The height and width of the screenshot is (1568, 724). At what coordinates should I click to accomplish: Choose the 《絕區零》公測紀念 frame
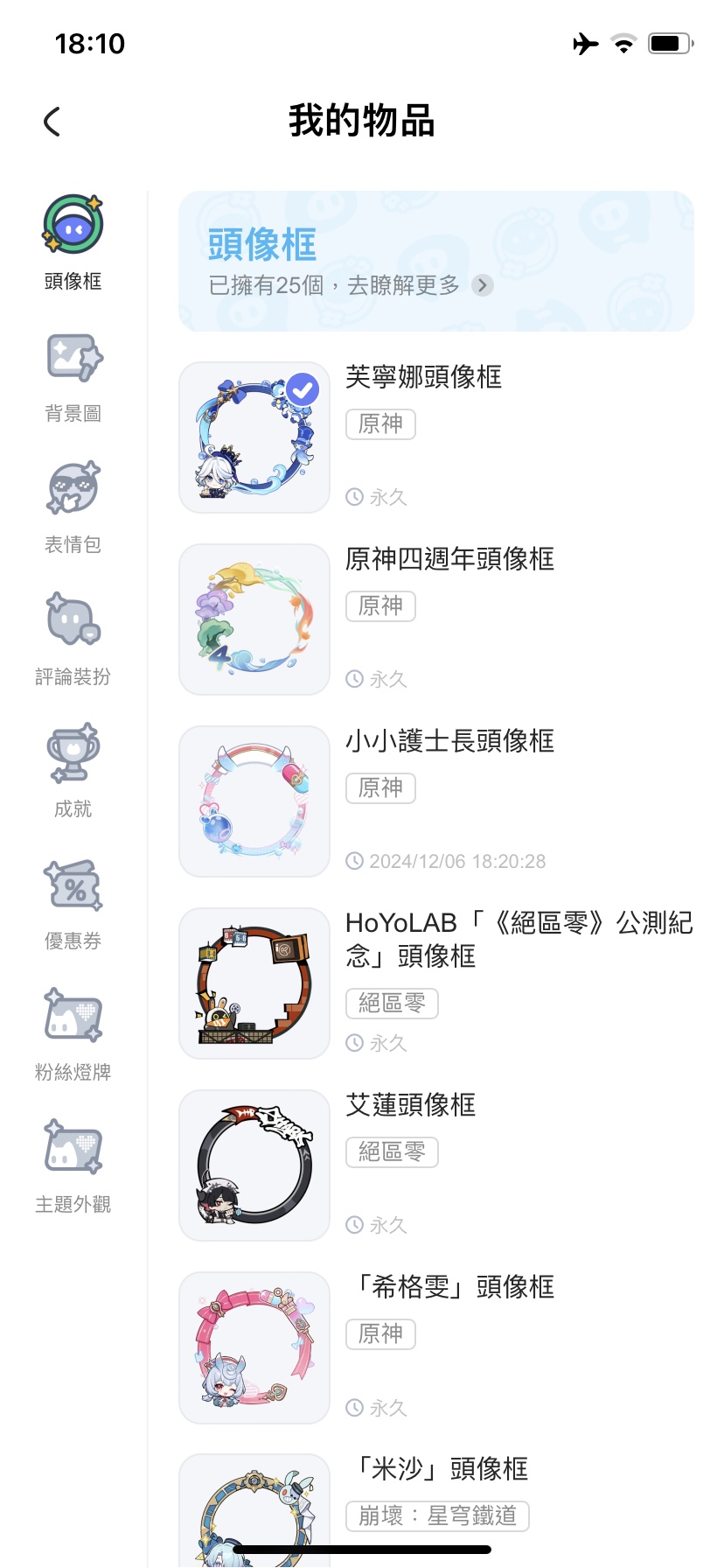[254, 983]
